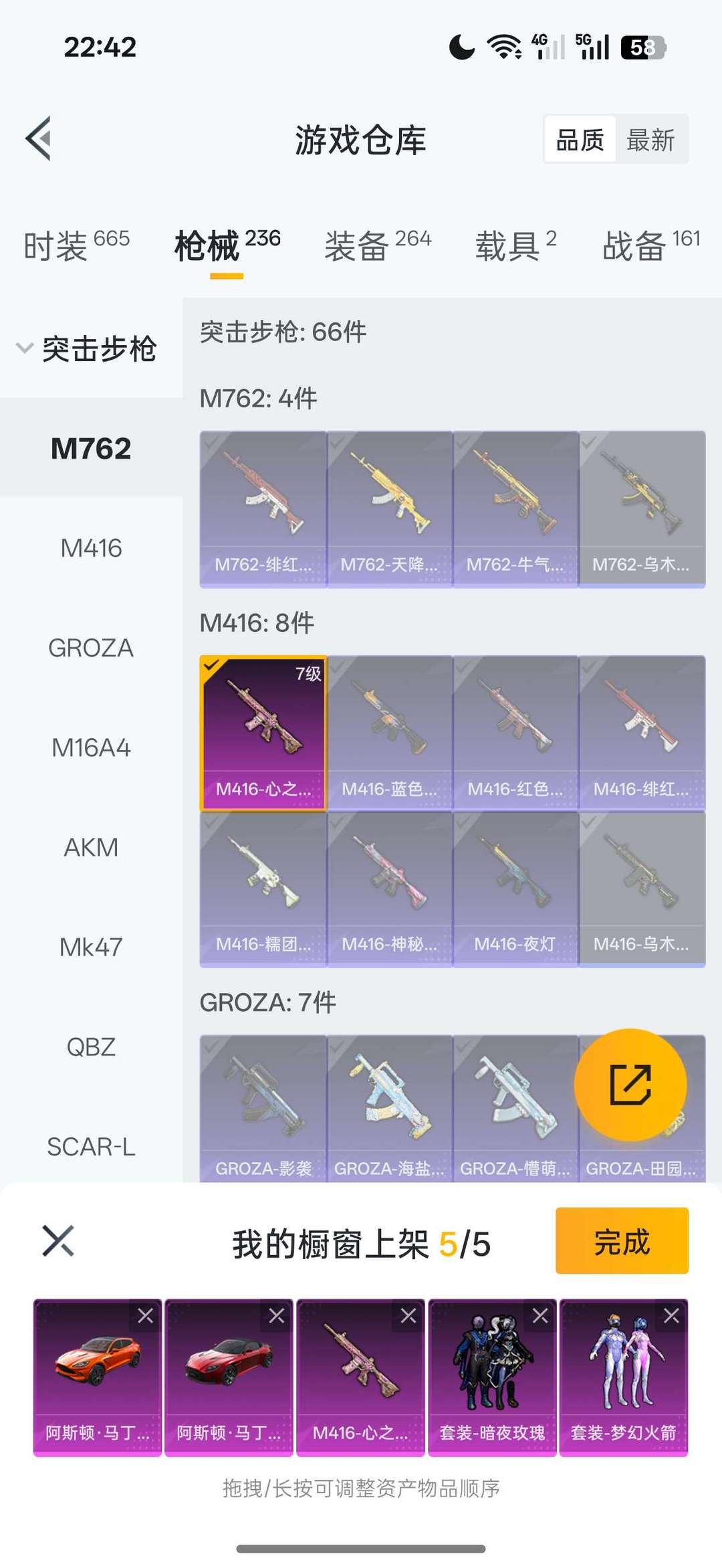
Task: Open the 战备 tab
Action: click(650, 245)
